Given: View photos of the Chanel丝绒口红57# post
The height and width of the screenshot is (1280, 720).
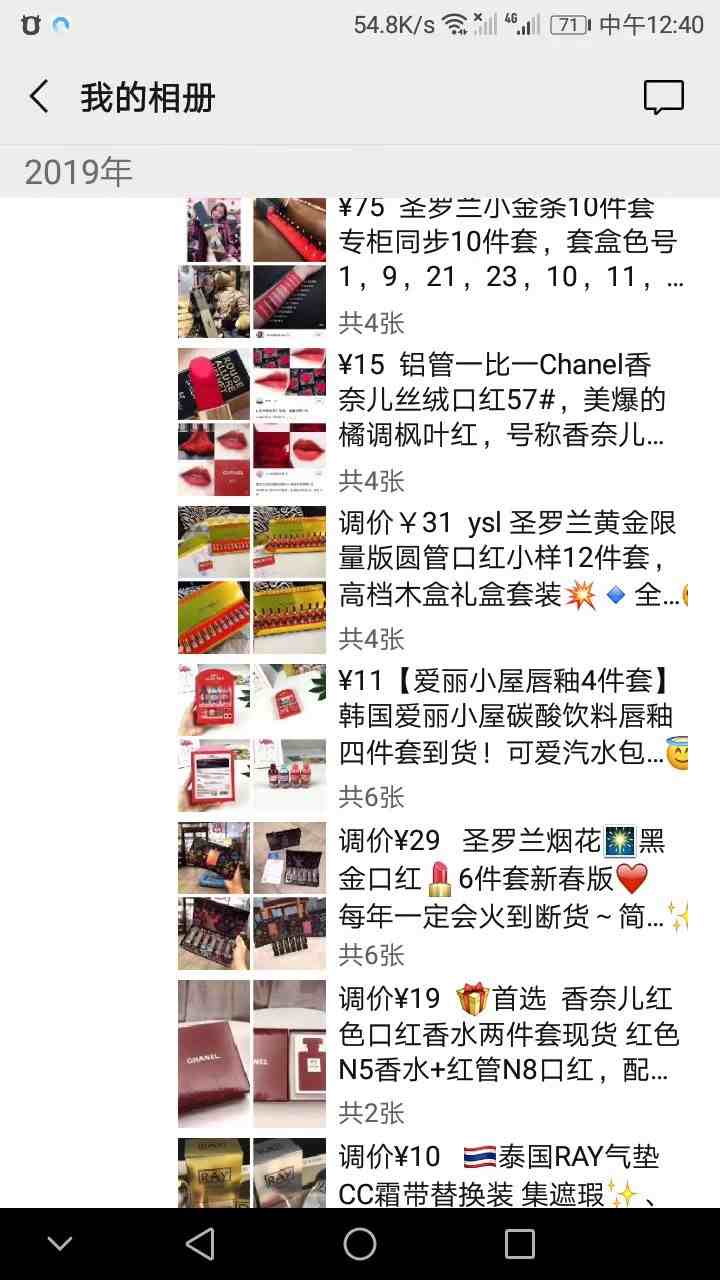Looking at the screenshot, I should click(252, 421).
